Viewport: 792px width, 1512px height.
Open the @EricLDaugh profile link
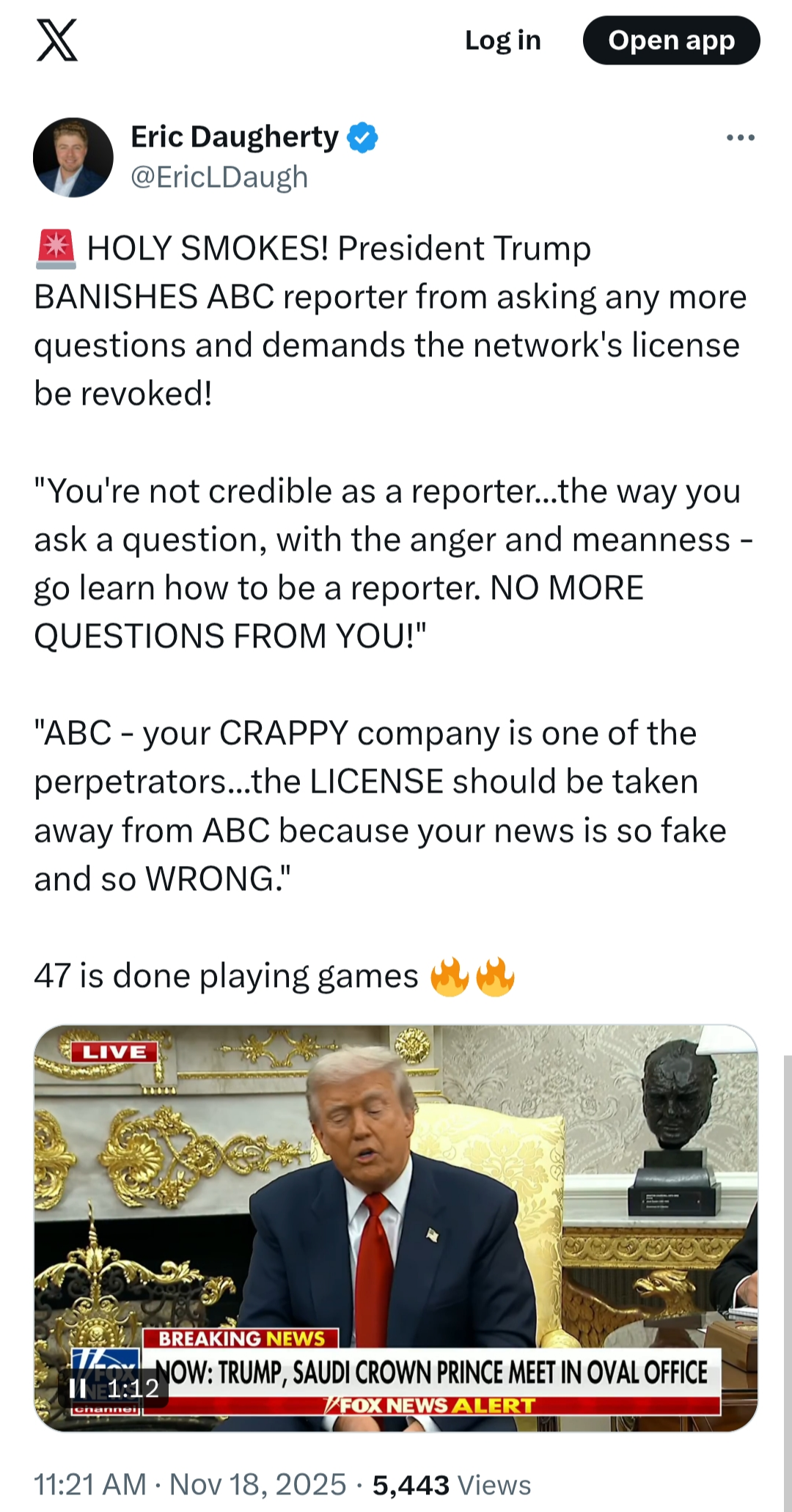219,177
